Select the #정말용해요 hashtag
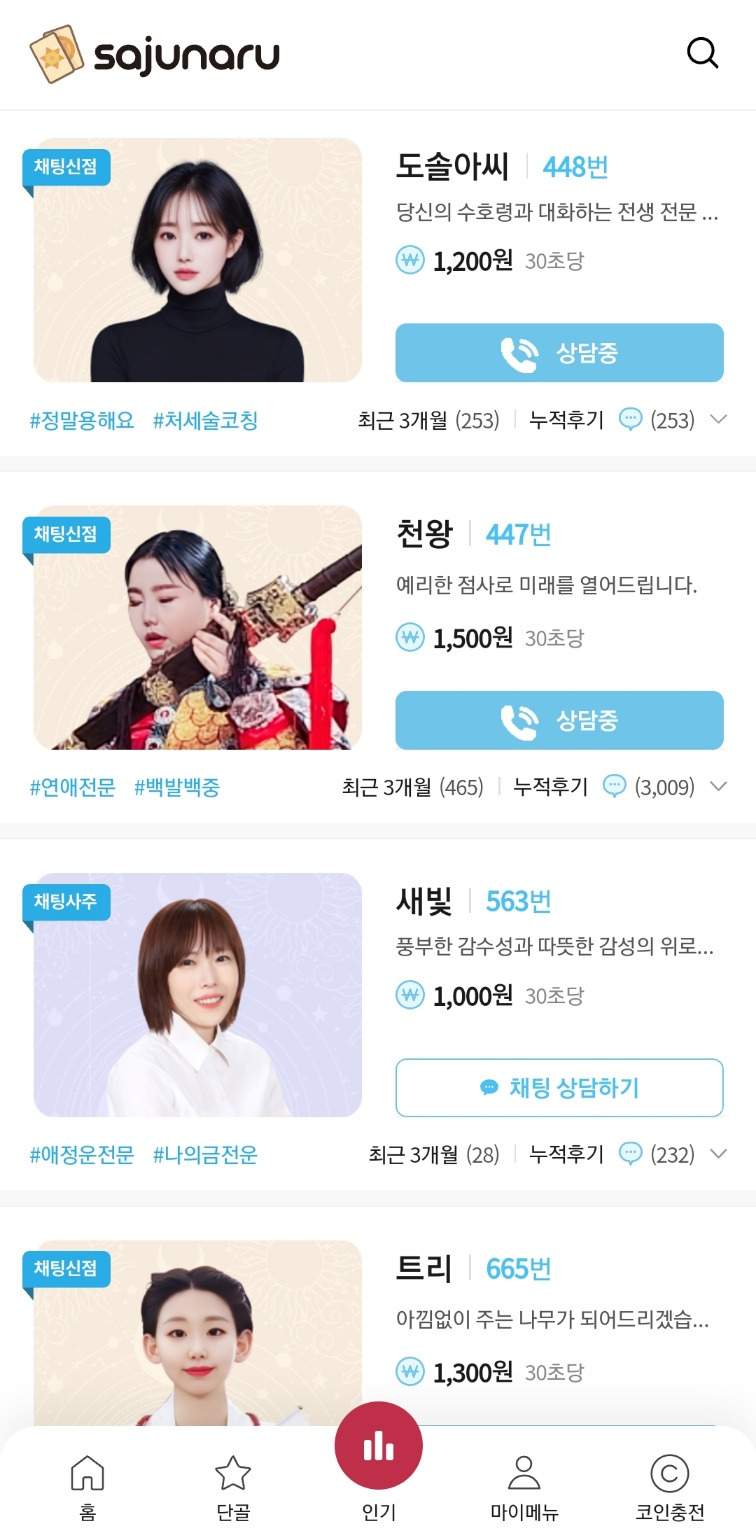 tap(82, 420)
